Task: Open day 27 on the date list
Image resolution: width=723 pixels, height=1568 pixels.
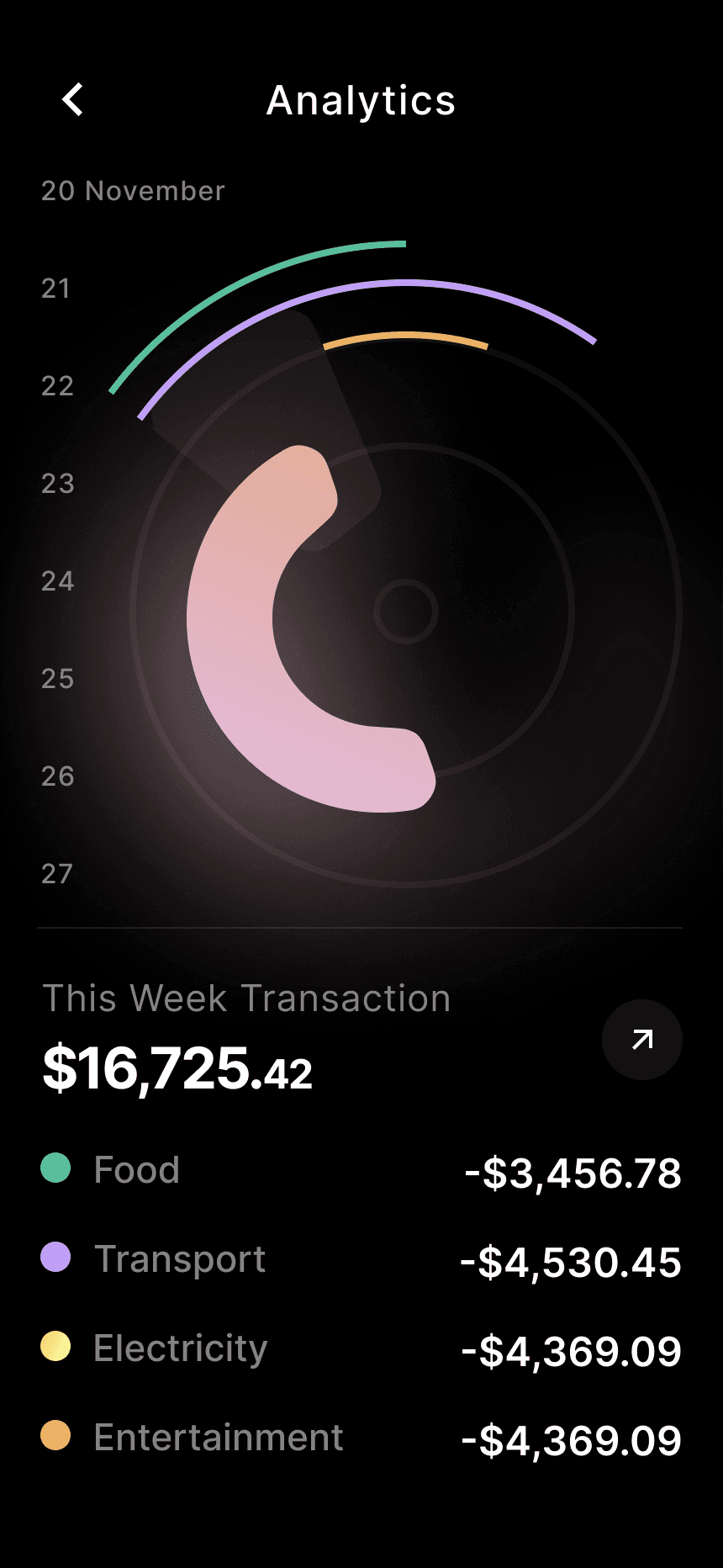Action: (55, 874)
